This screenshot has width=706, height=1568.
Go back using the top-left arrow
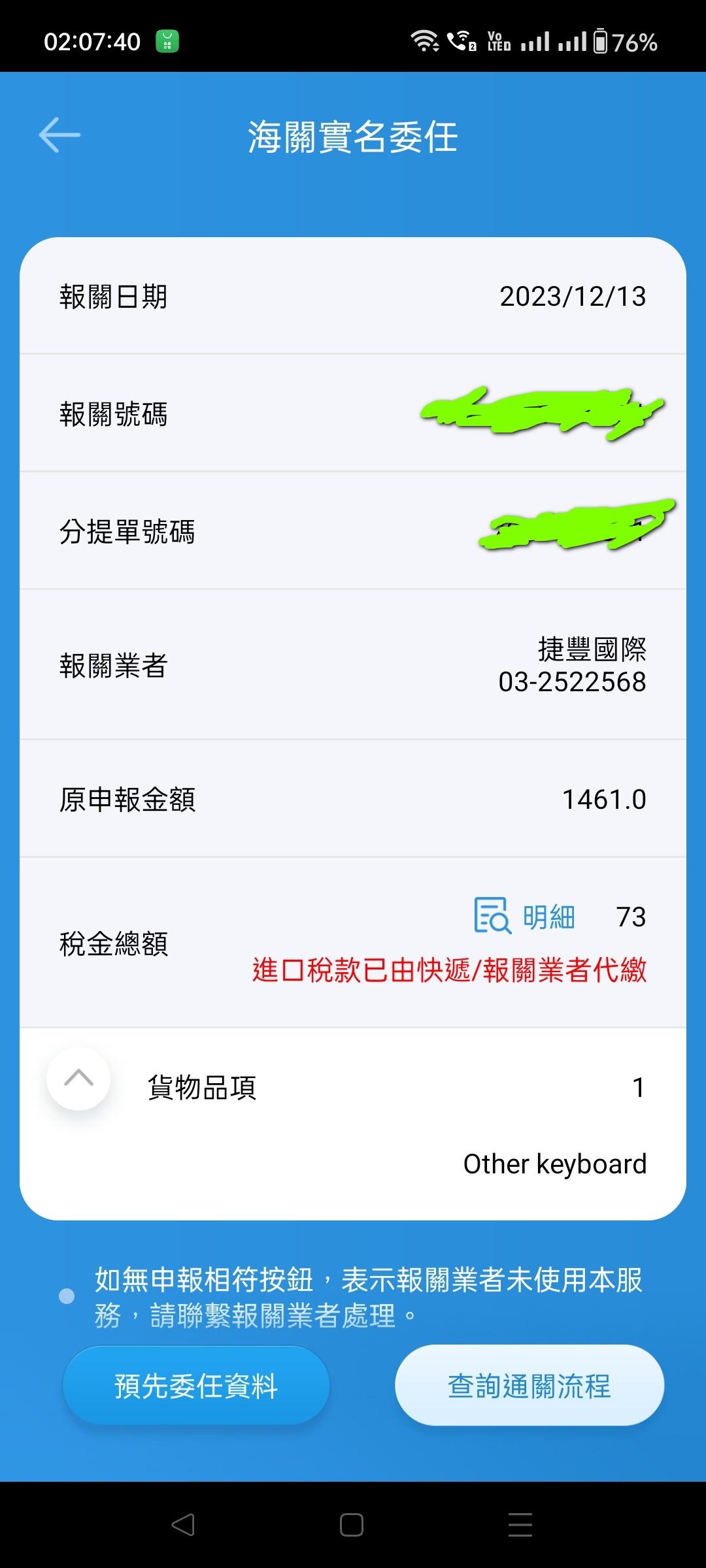pyautogui.click(x=59, y=135)
